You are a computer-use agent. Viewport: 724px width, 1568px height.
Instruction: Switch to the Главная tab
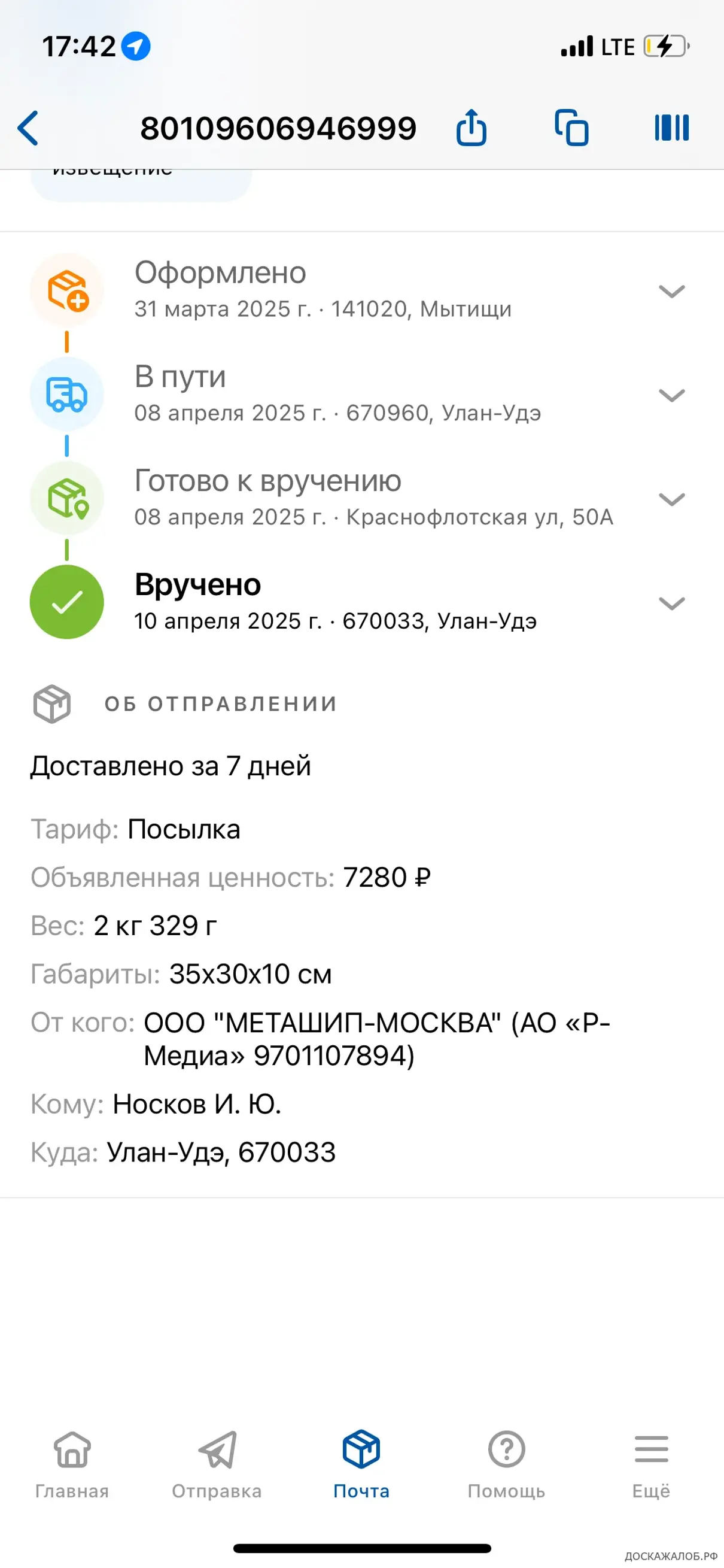tap(72, 1464)
